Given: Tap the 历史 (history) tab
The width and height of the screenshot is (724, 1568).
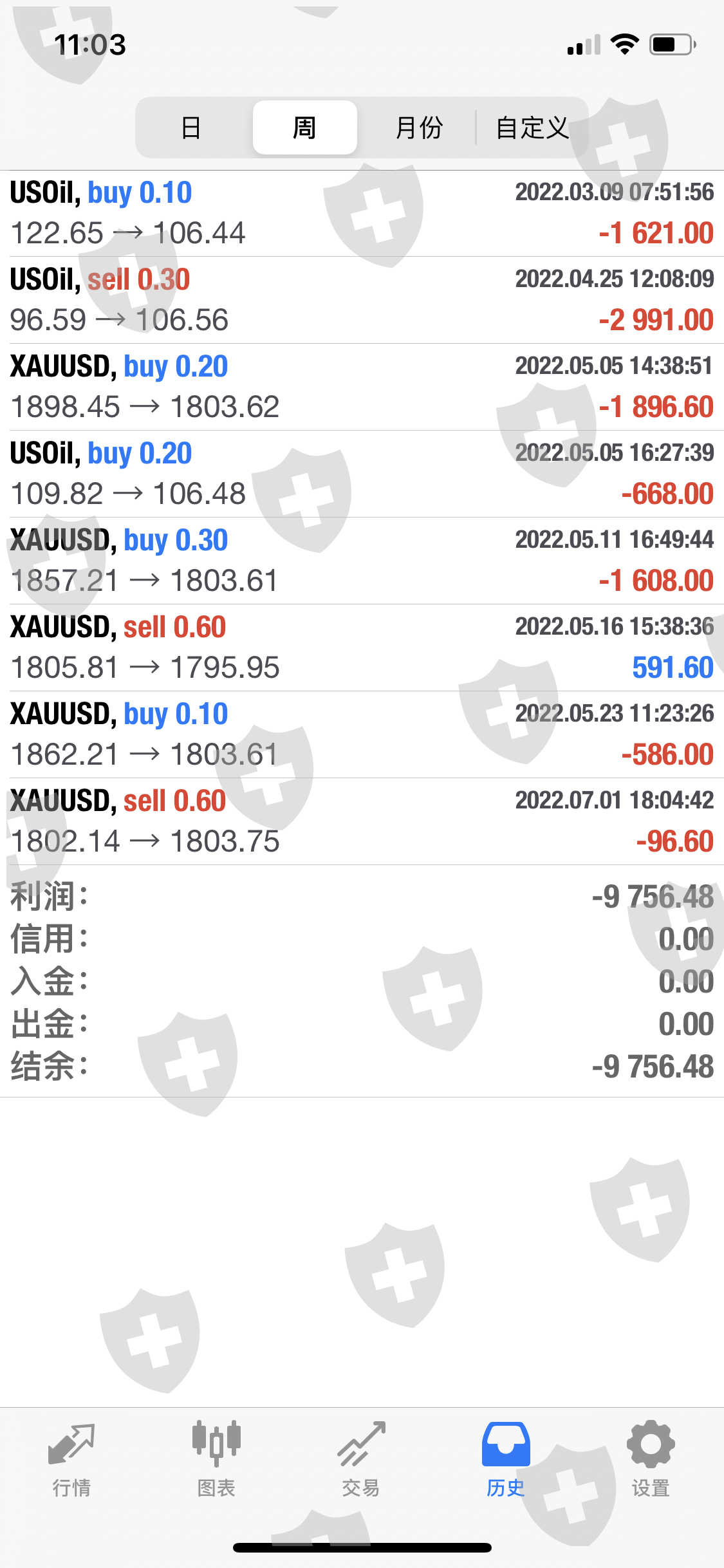Looking at the screenshot, I should 506,1459.
